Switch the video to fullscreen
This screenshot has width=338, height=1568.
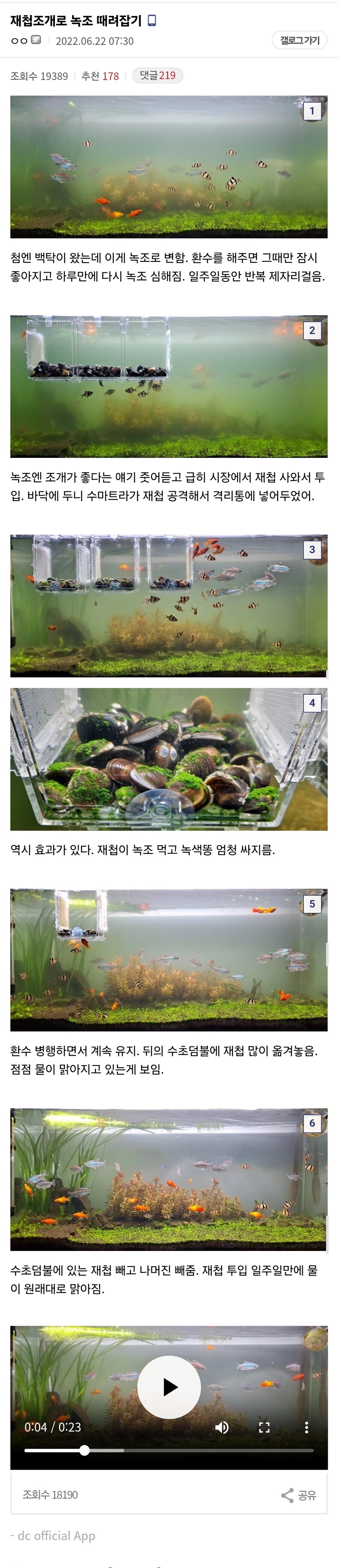[x=264, y=1428]
